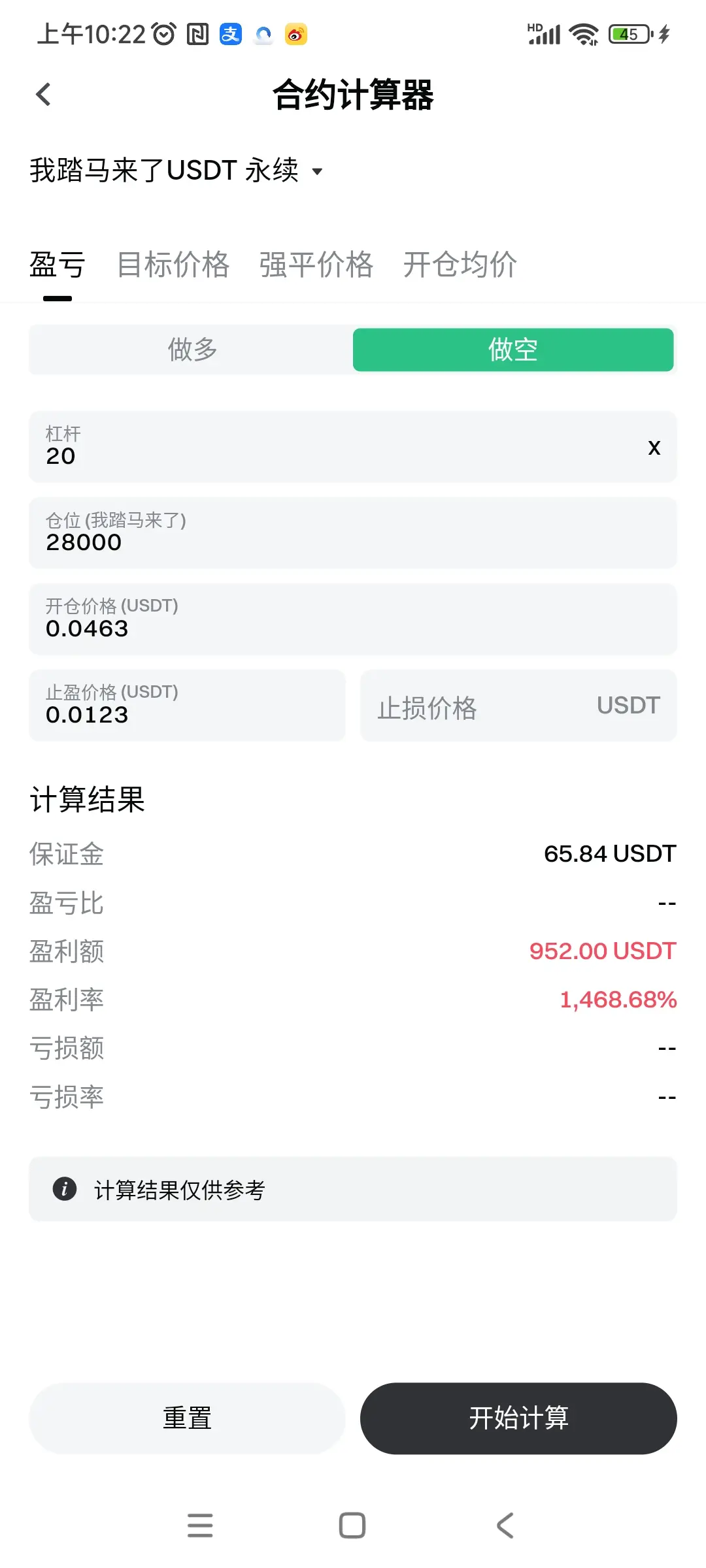Go back using the top-left arrow
Viewport: 706px width, 1568px height.
point(43,95)
